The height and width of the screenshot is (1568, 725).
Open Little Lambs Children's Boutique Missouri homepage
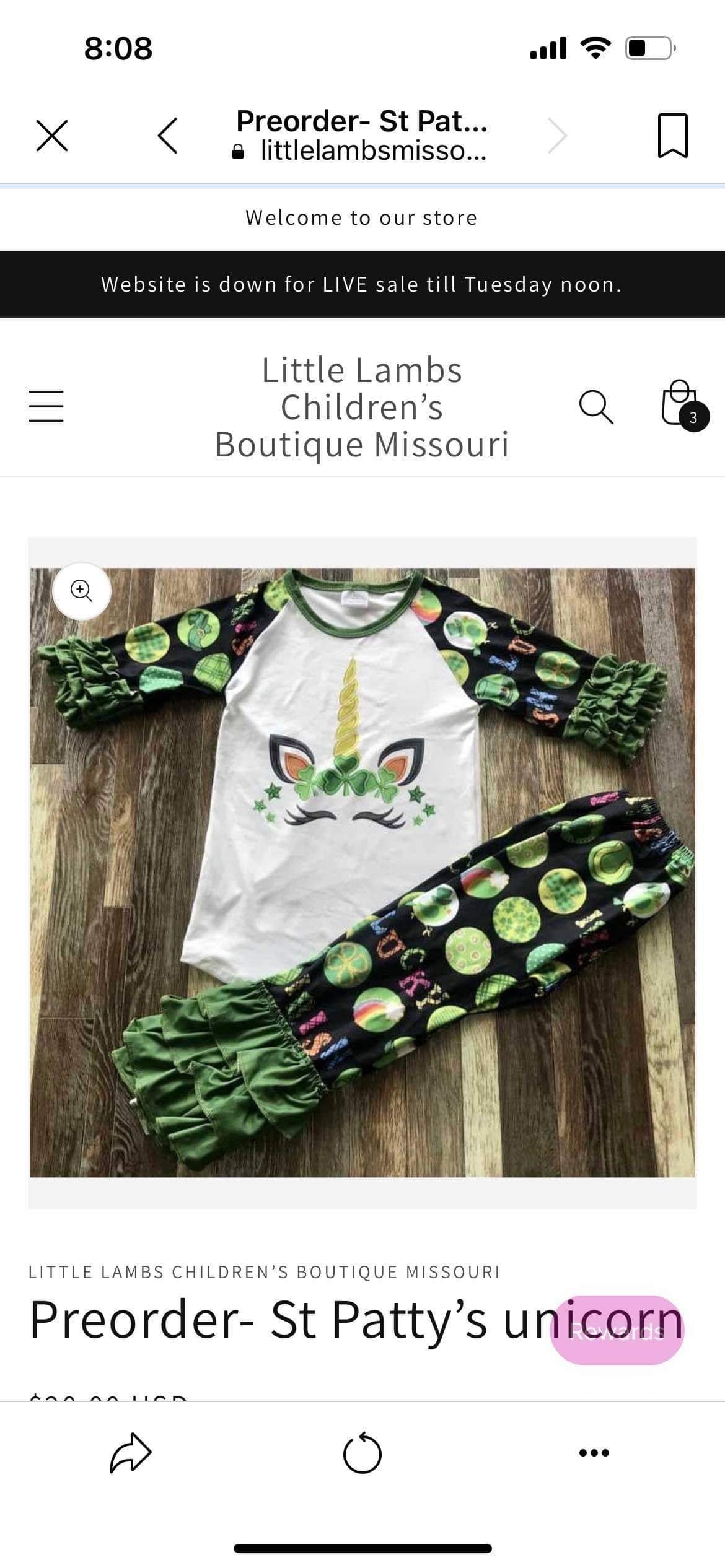click(x=362, y=407)
